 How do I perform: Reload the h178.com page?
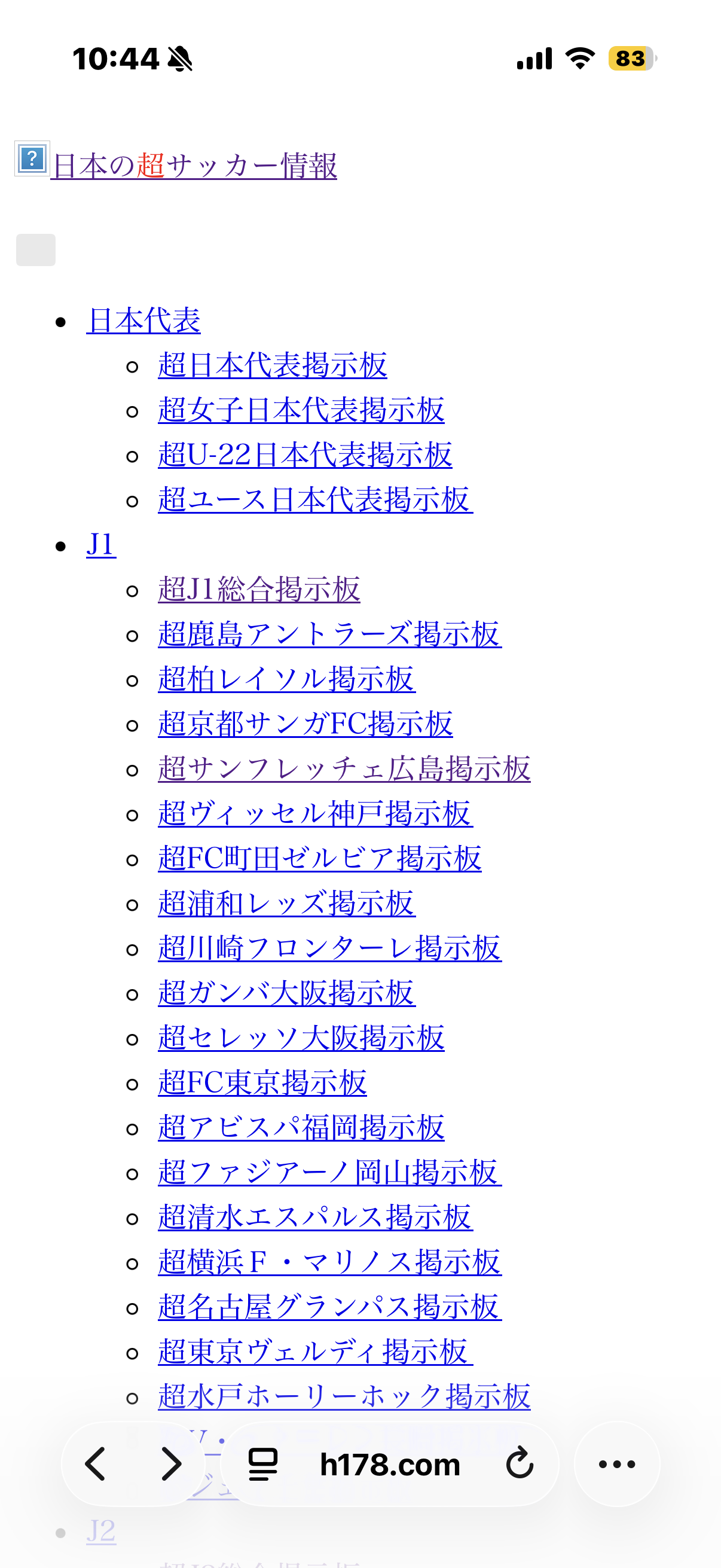pos(519,1464)
